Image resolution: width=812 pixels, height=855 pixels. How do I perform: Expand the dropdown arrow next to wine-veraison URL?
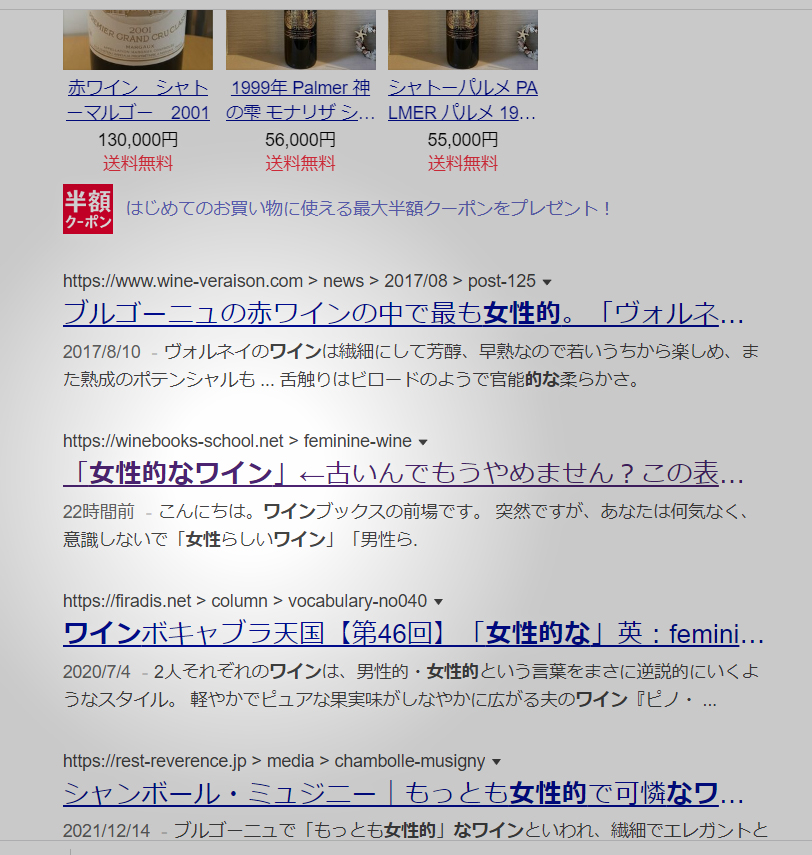tap(546, 282)
